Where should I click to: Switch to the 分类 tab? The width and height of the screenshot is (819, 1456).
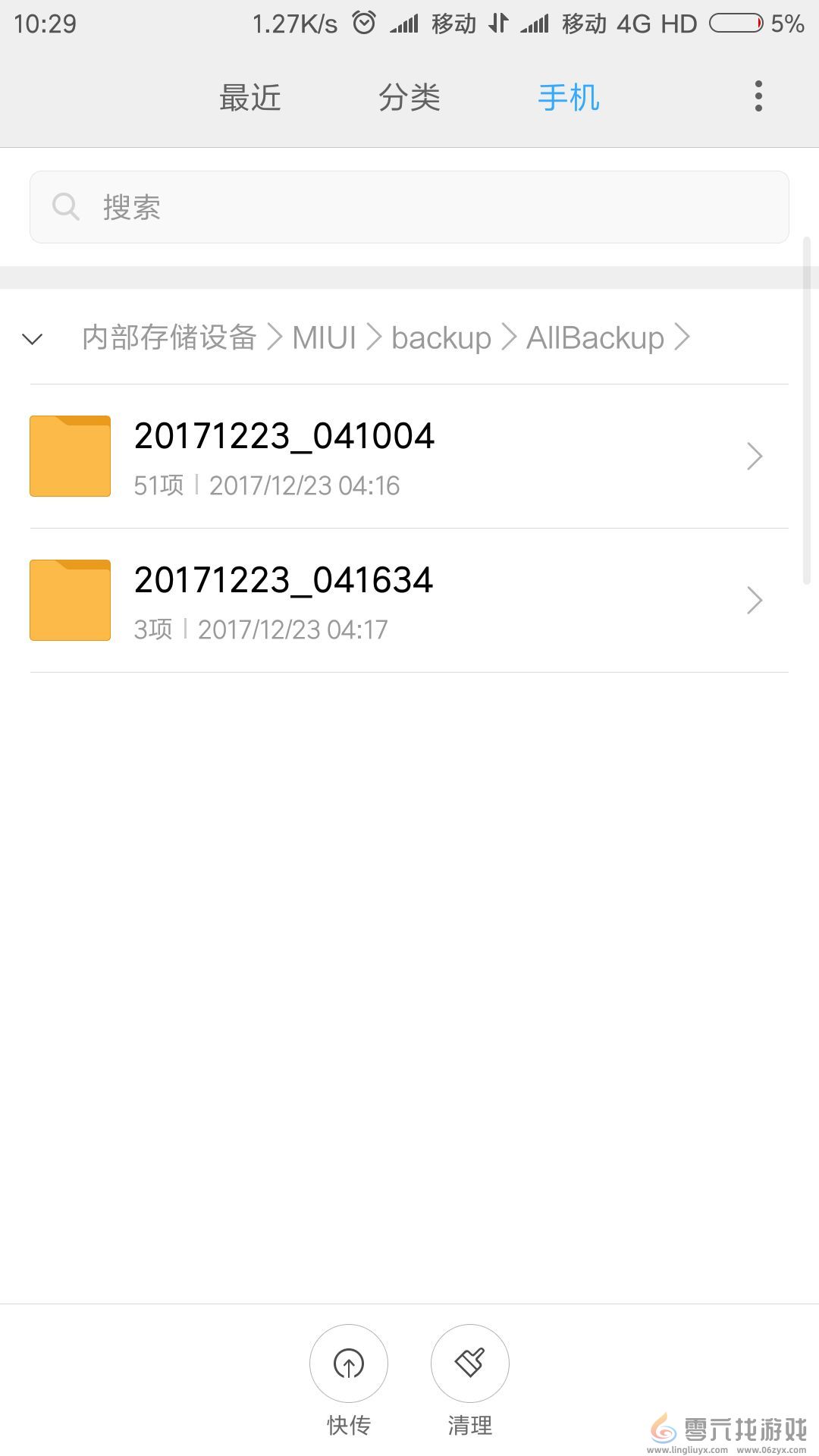pyautogui.click(x=411, y=97)
